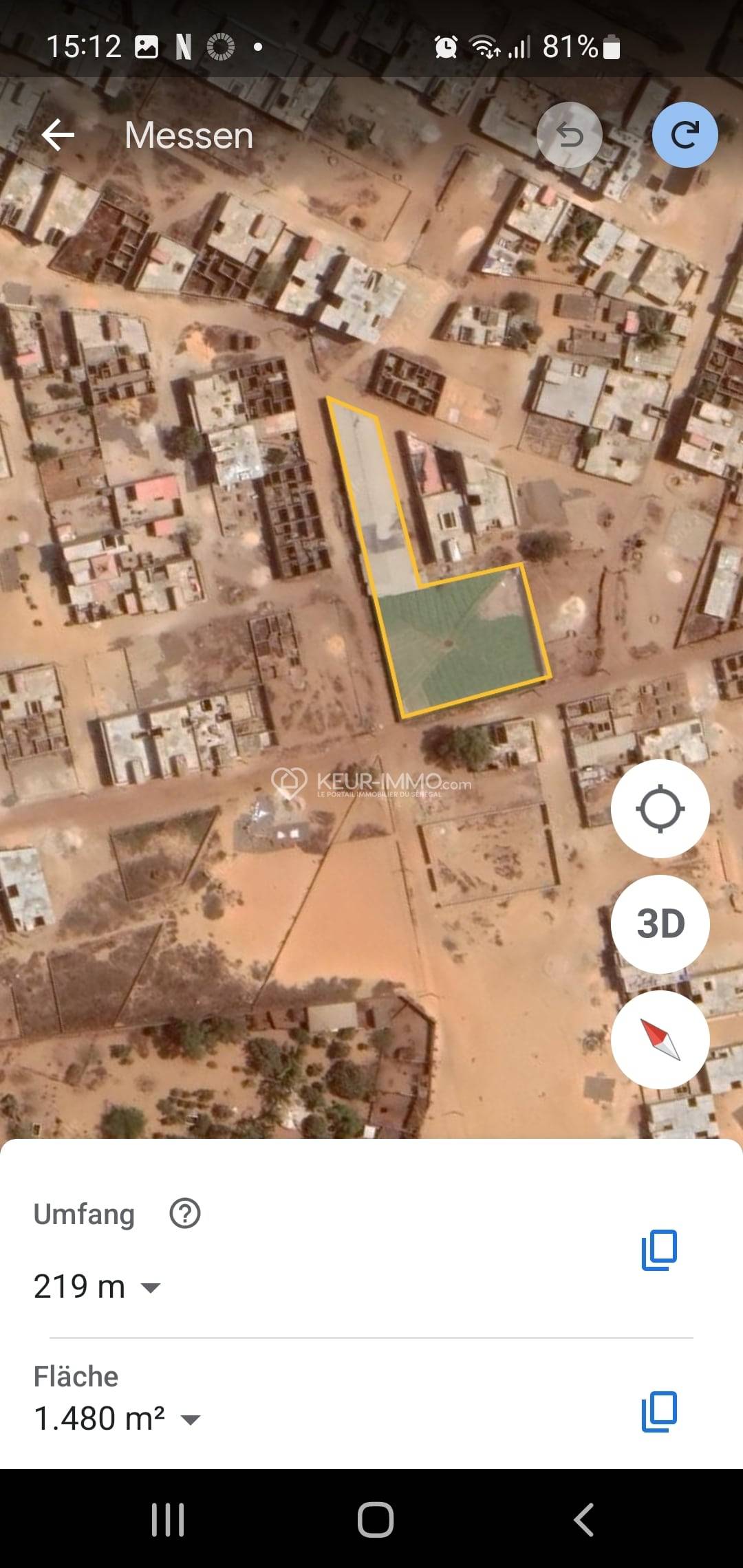
Task: Copy the Umfang value
Action: (x=659, y=1250)
